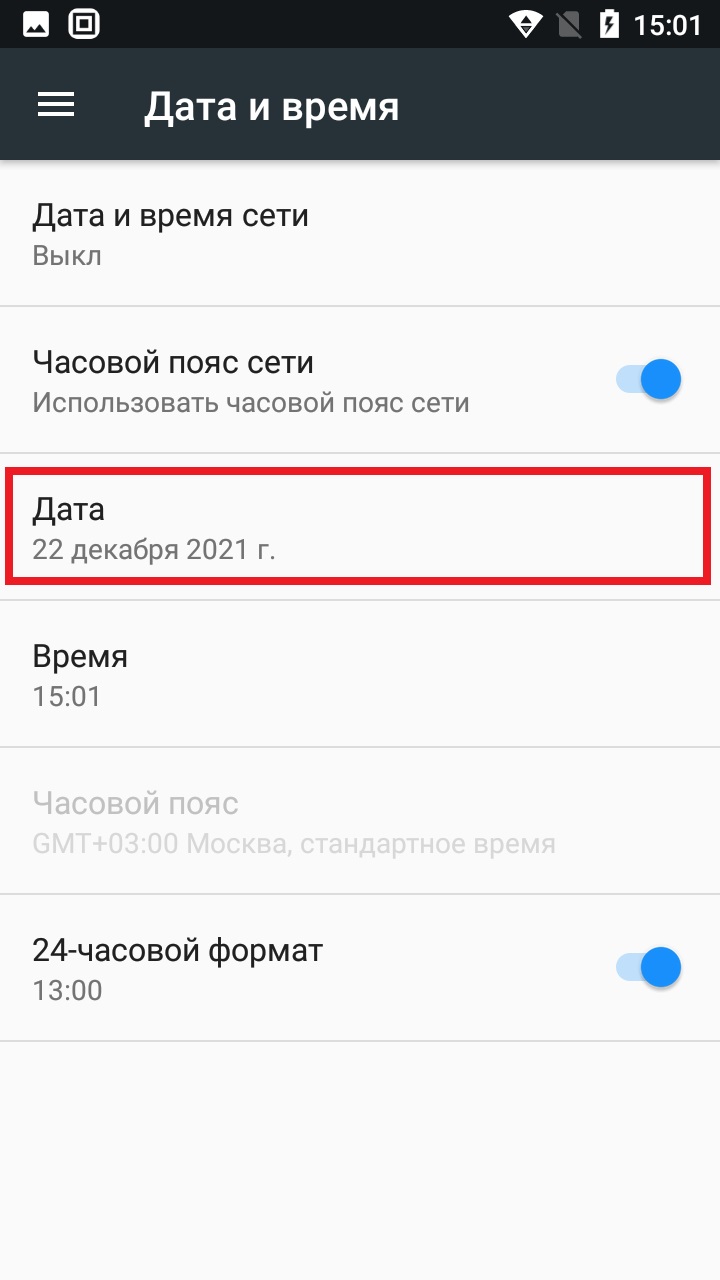
Task: Tap the Wi-Fi signal indicator
Action: (x=524, y=22)
